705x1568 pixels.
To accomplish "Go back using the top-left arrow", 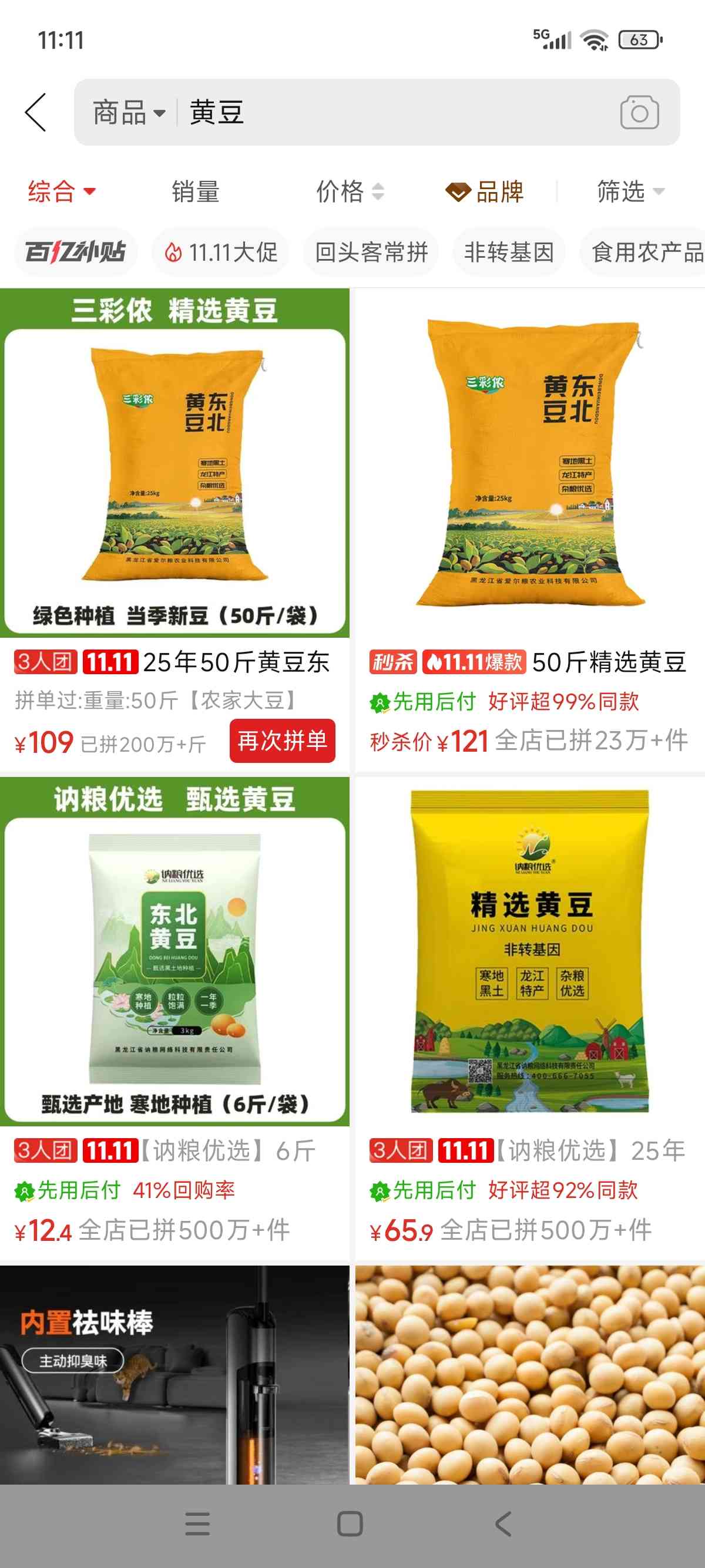I will [x=35, y=112].
